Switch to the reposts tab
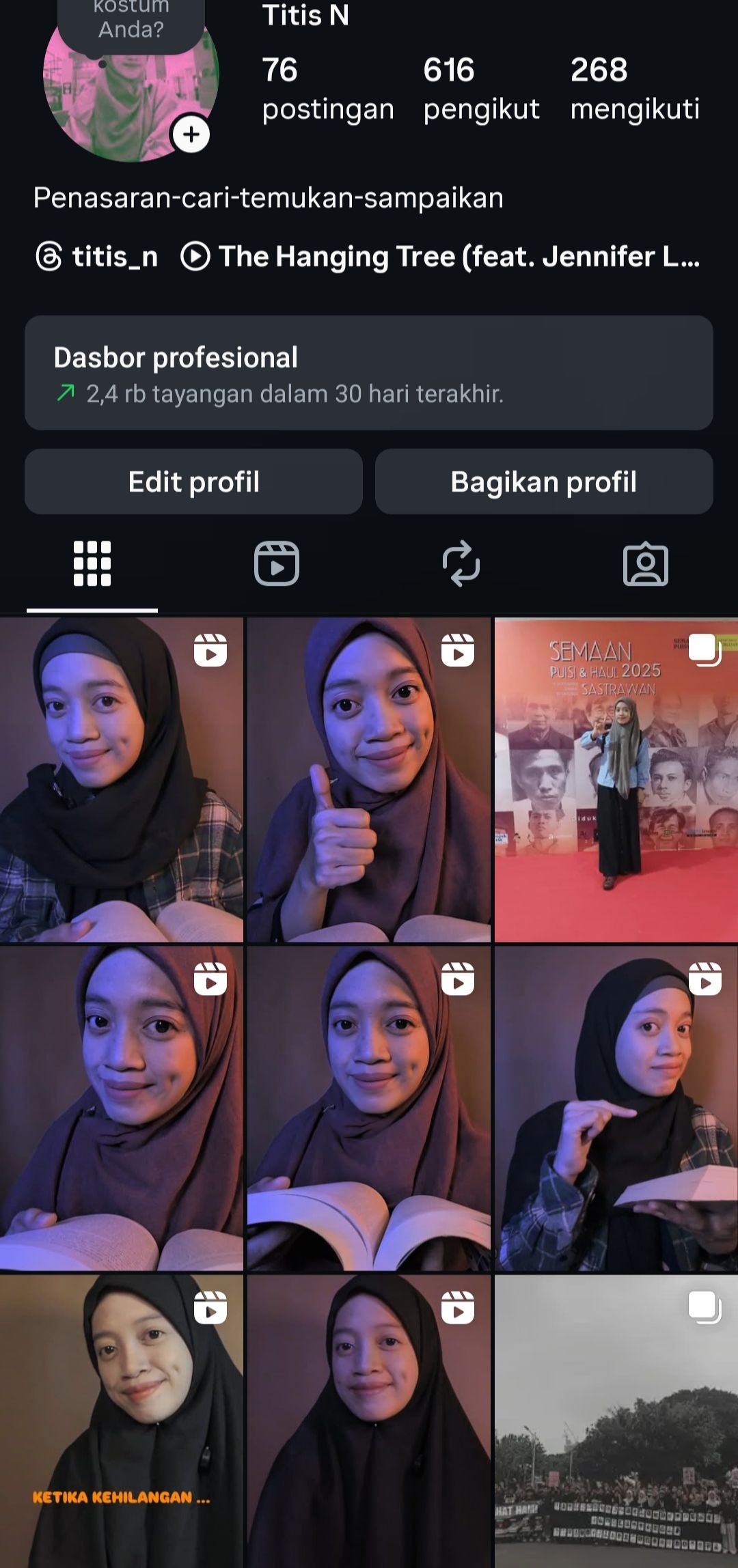Viewport: 738px width, 1568px height. coord(461,563)
